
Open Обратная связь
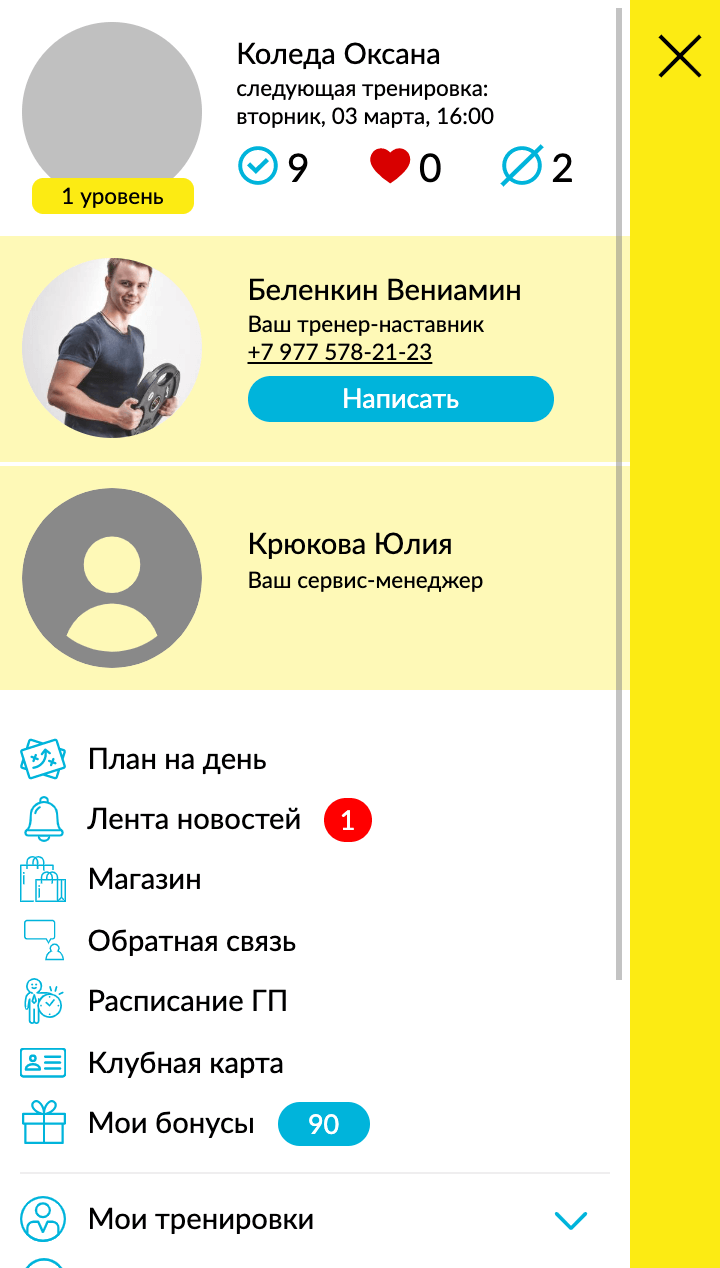pyautogui.click(x=191, y=941)
